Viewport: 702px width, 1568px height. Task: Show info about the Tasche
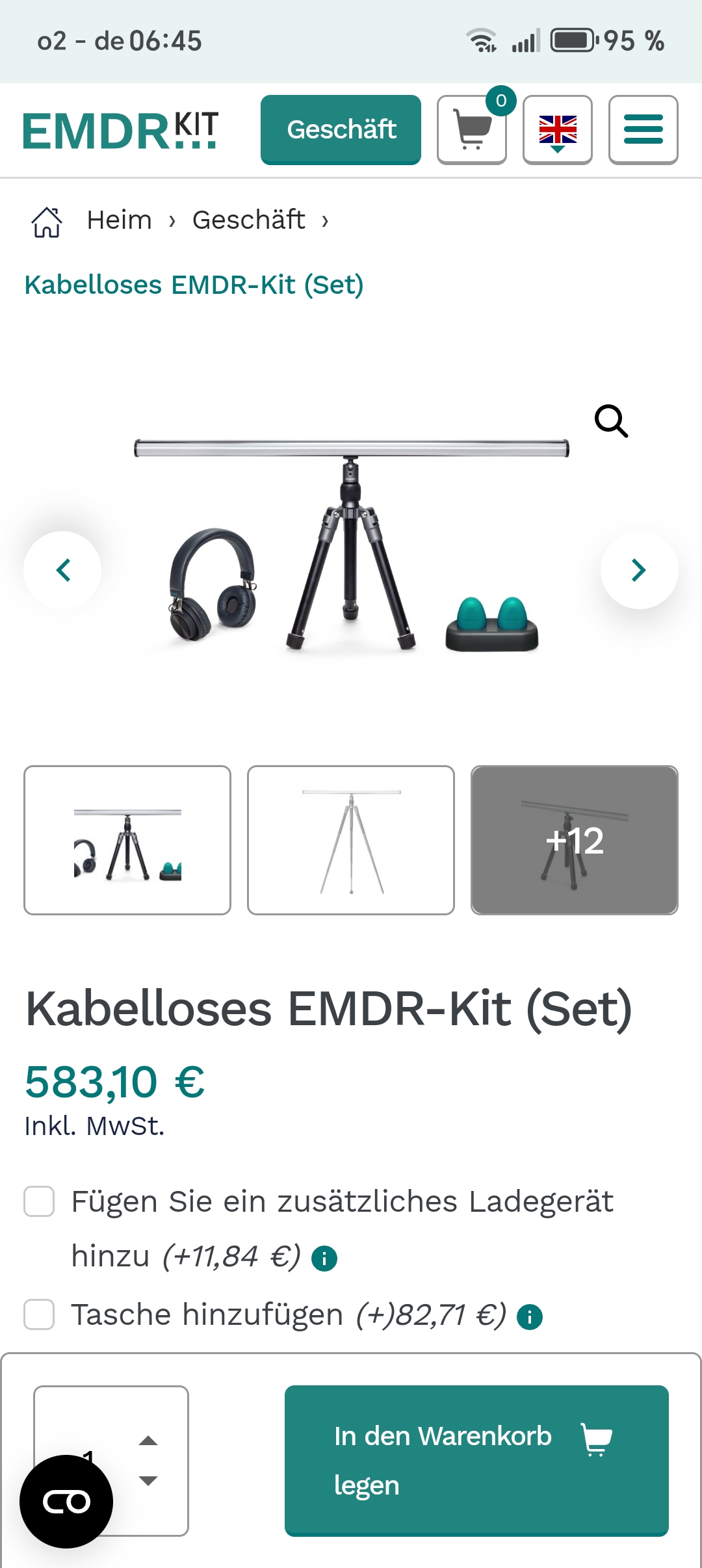tap(530, 1317)
